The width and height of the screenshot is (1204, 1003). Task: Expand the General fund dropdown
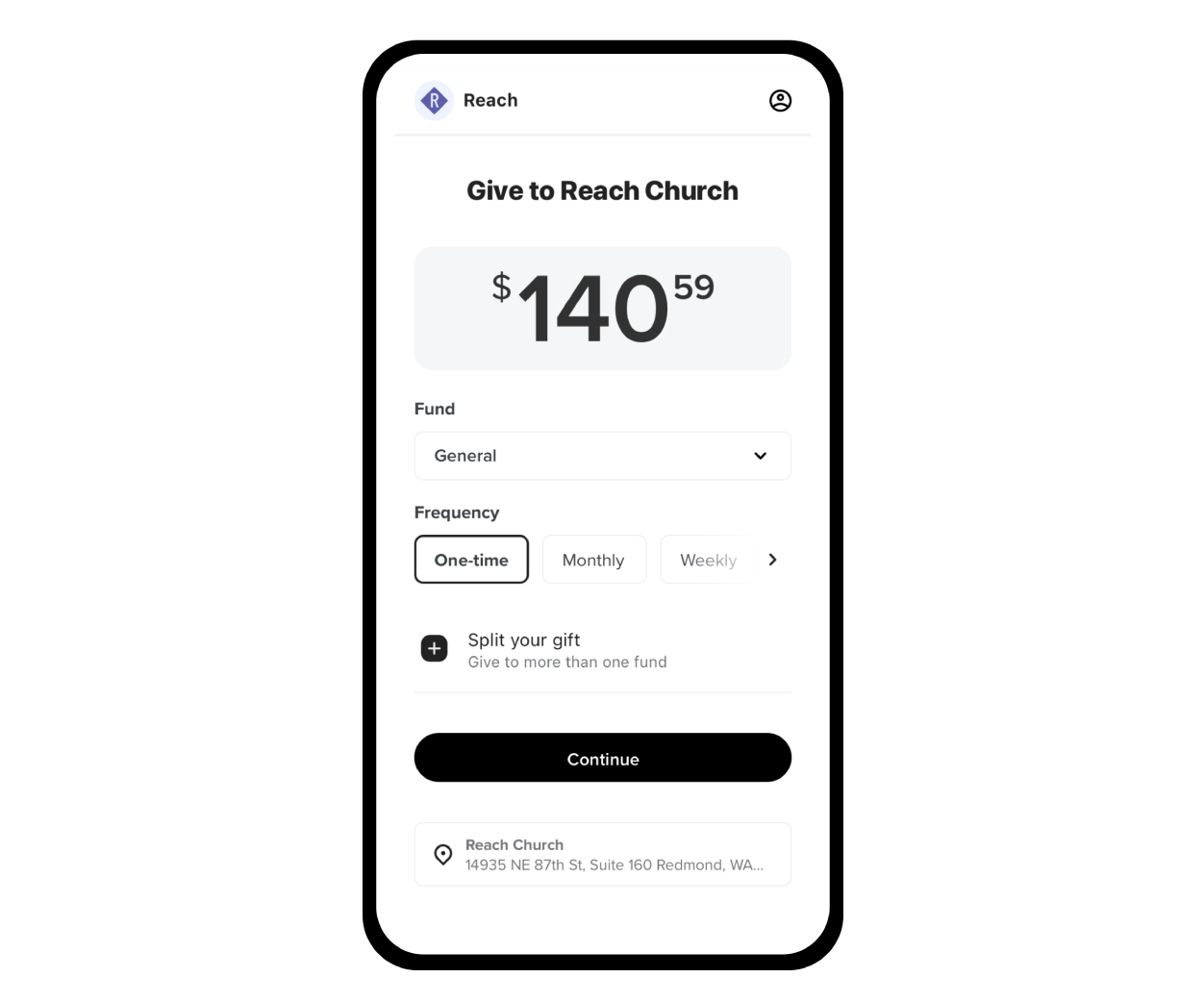(602, 456)
